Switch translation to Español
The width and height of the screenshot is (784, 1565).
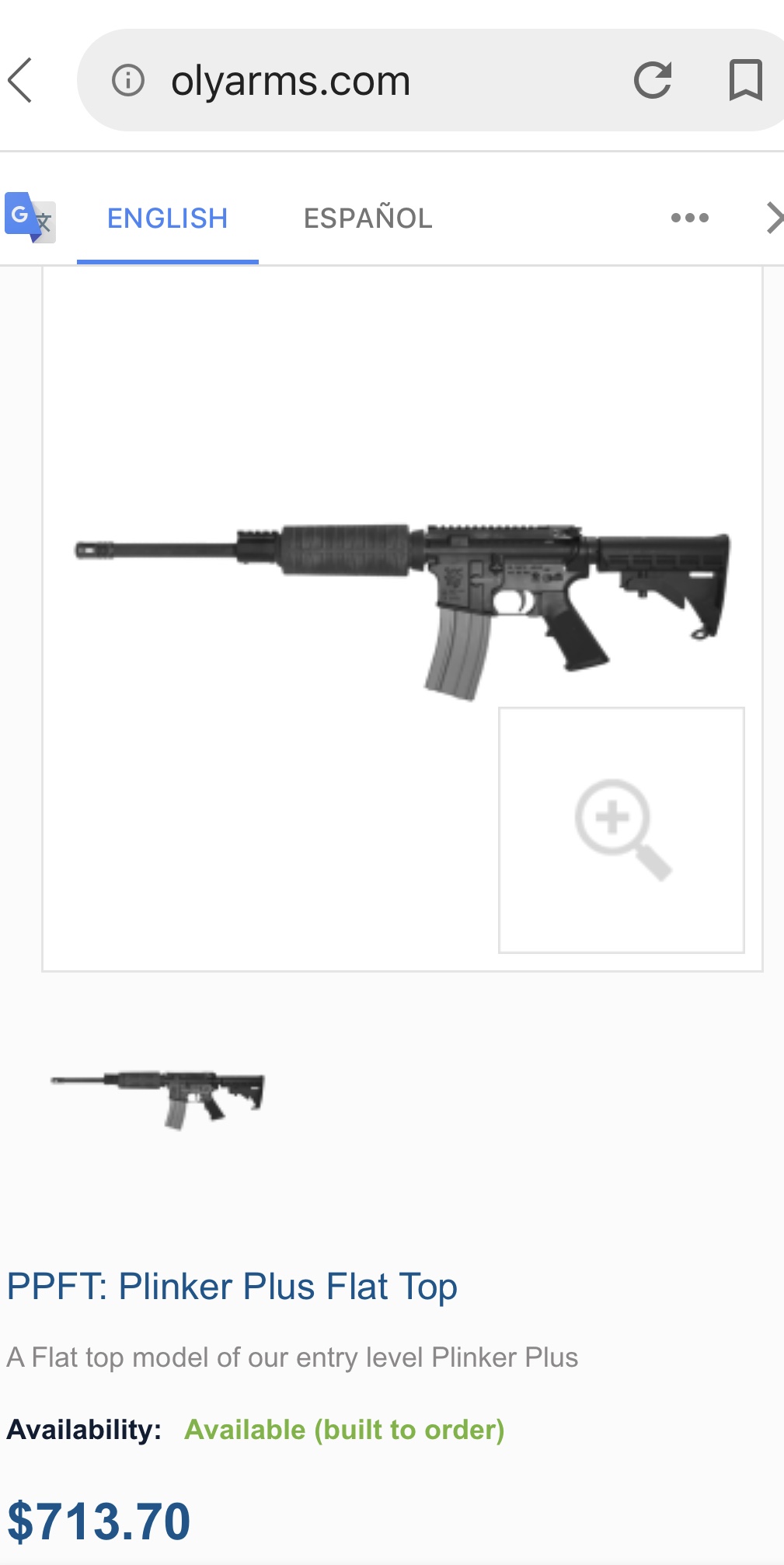368,218
